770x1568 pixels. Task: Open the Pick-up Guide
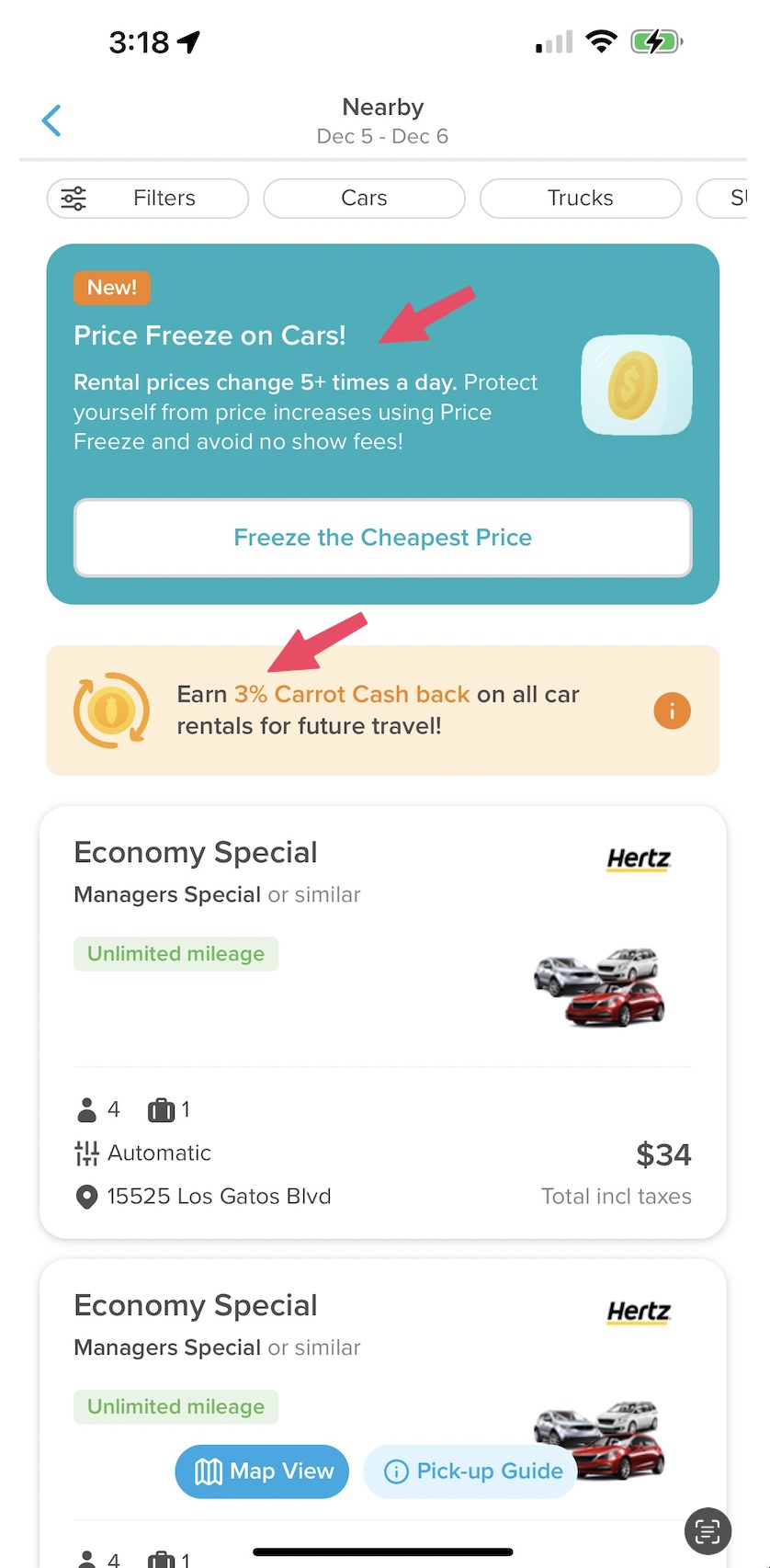[x=470, y=1471]
